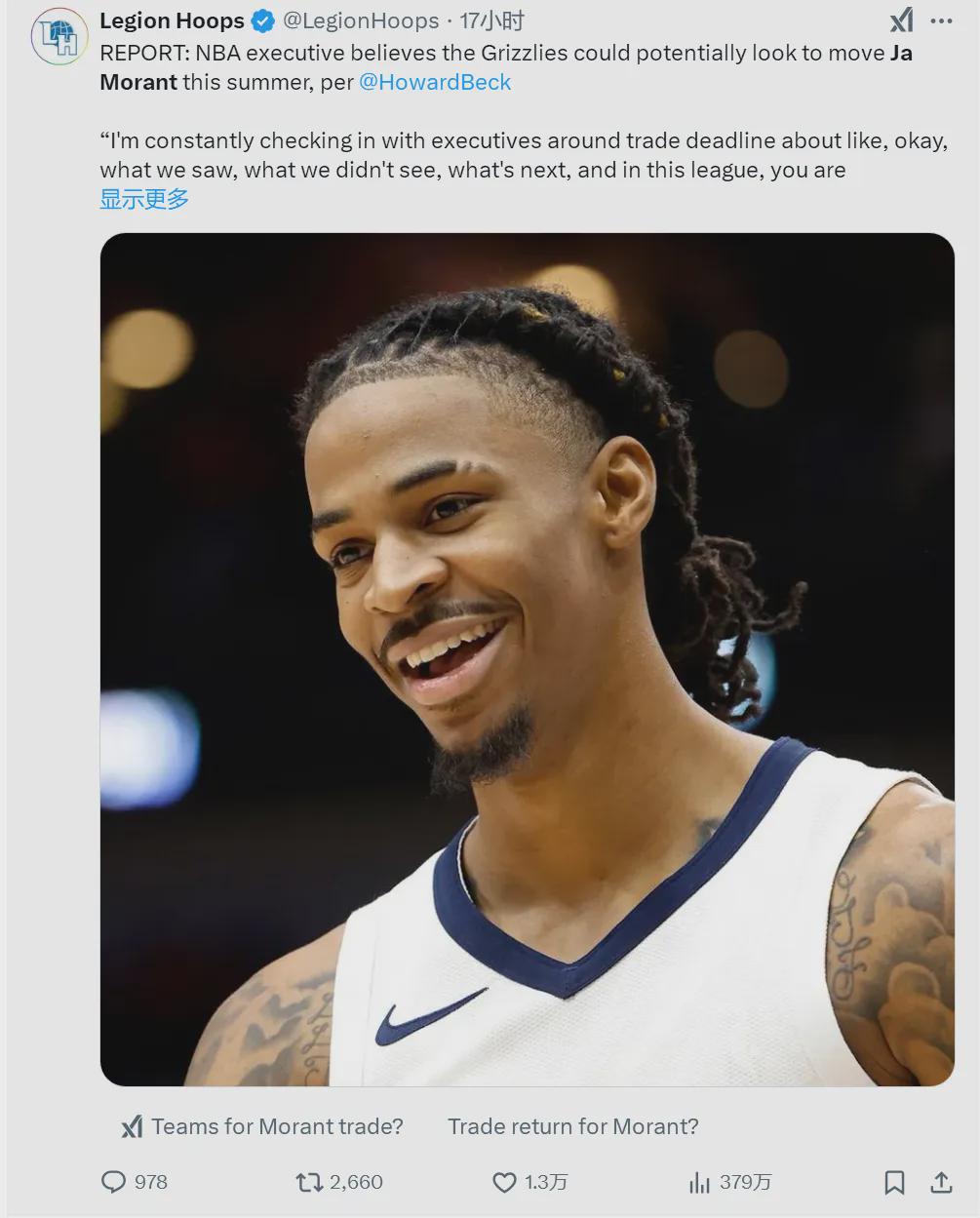Like the Ja Morant trade tweet
The width and height of the screenshot is (980, 1218).
[x=504, y=1182]
